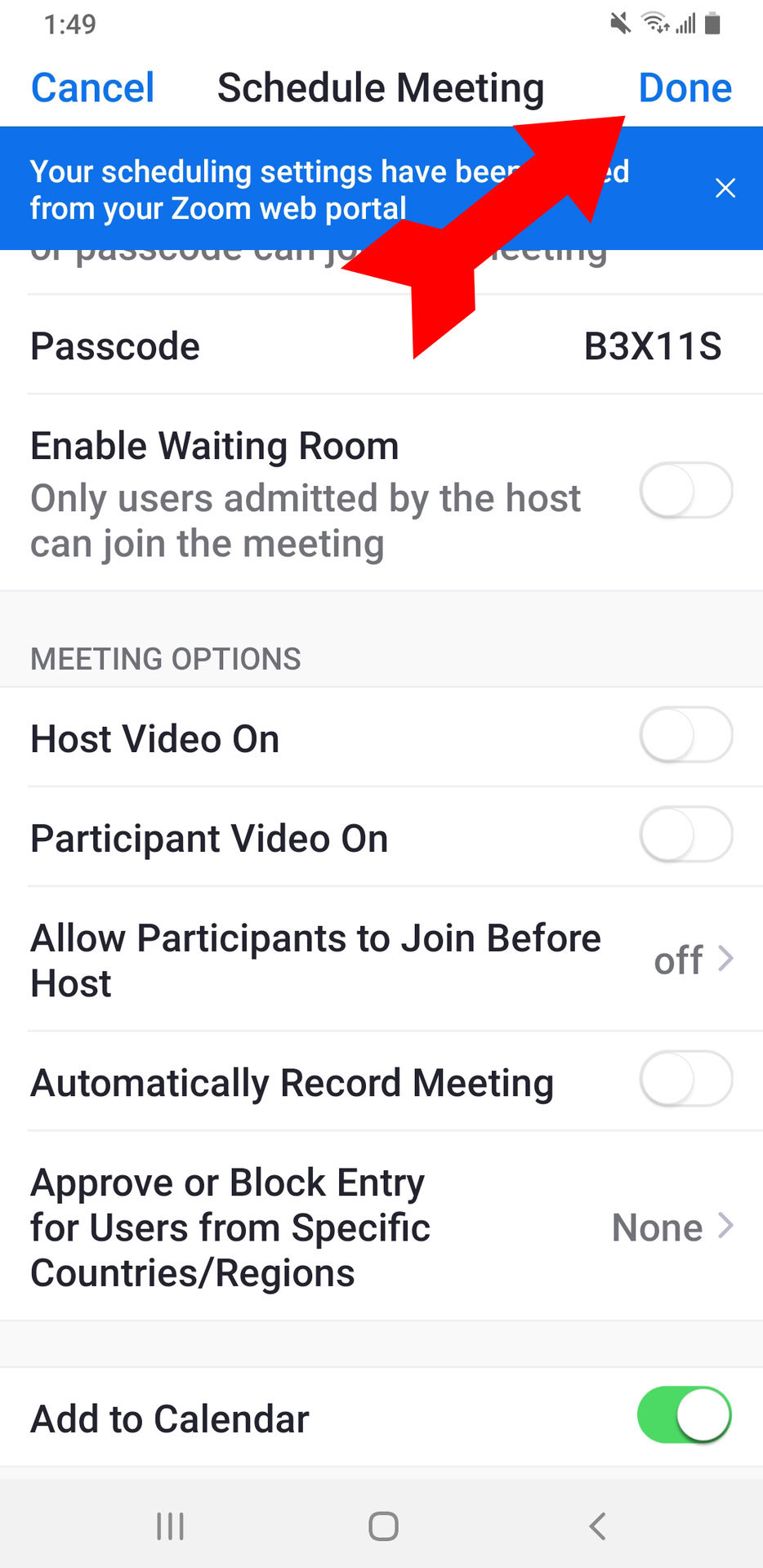The width and height of the screenshot is (763, 1568).
Task: Open Allow Participants to Join Before Host
Action: (381, 960)
